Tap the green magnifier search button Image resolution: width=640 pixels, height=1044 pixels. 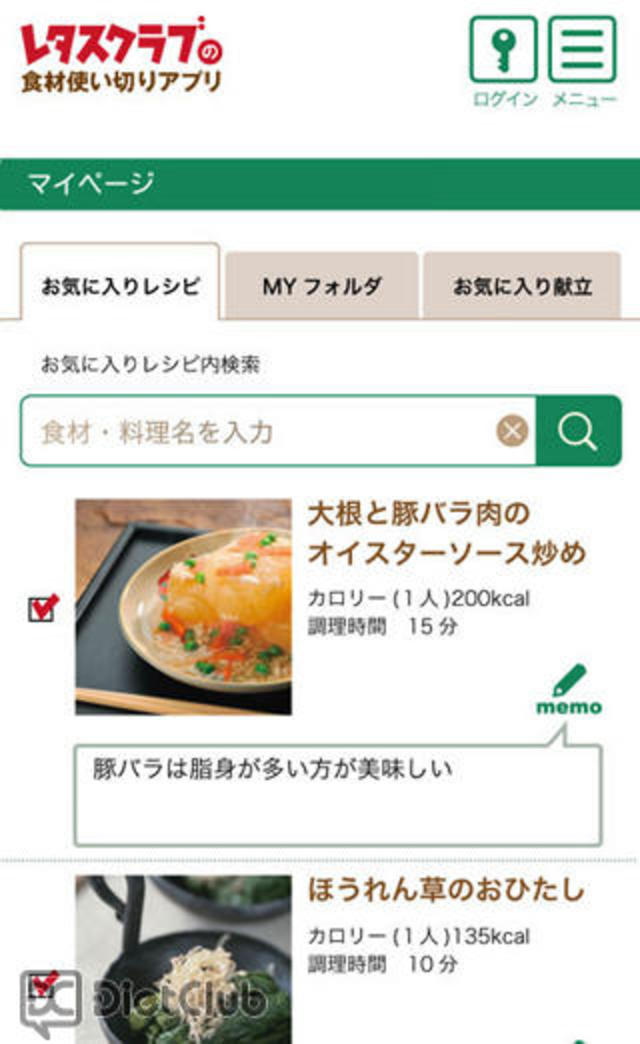point(578,432)
